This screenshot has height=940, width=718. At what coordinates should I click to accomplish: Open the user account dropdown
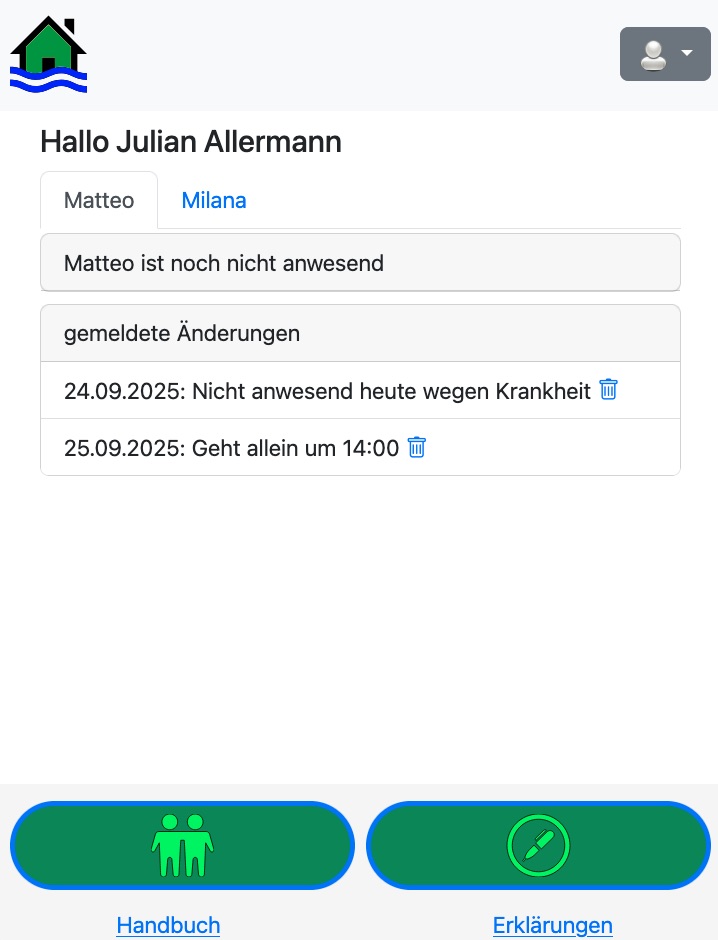665,54
